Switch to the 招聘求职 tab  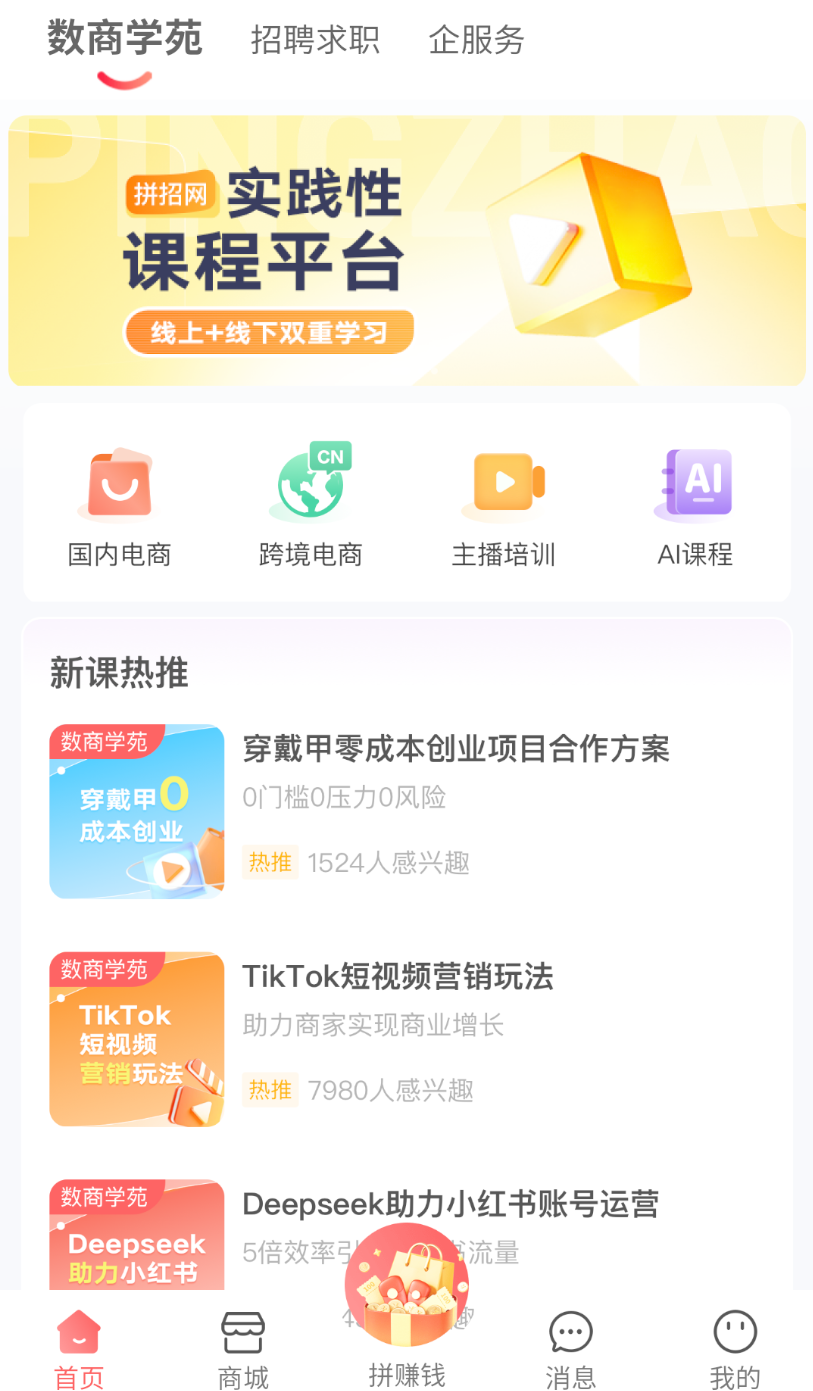(x=315, y=40)
